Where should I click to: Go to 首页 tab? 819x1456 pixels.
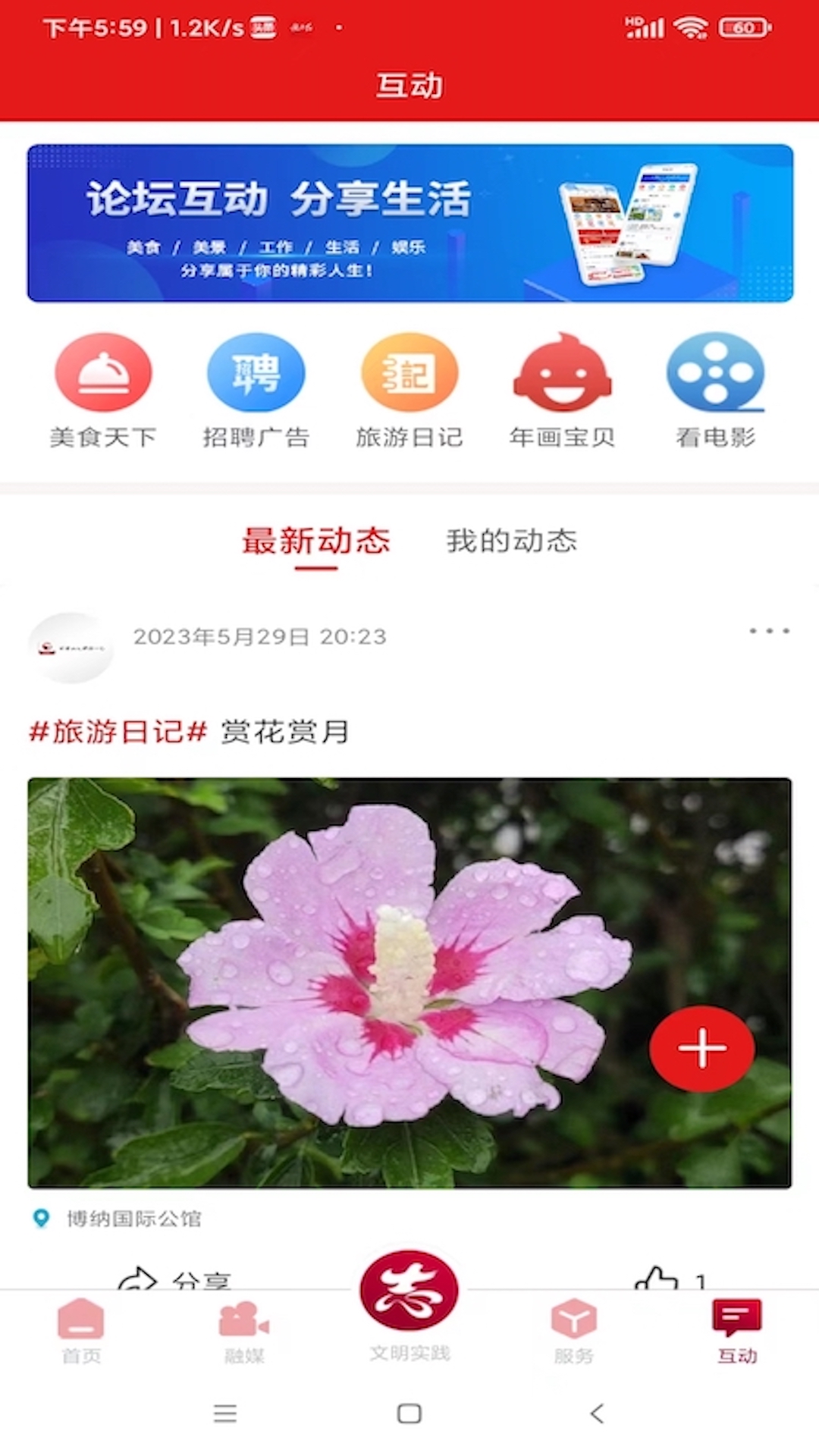click(x=81, y=1331)
